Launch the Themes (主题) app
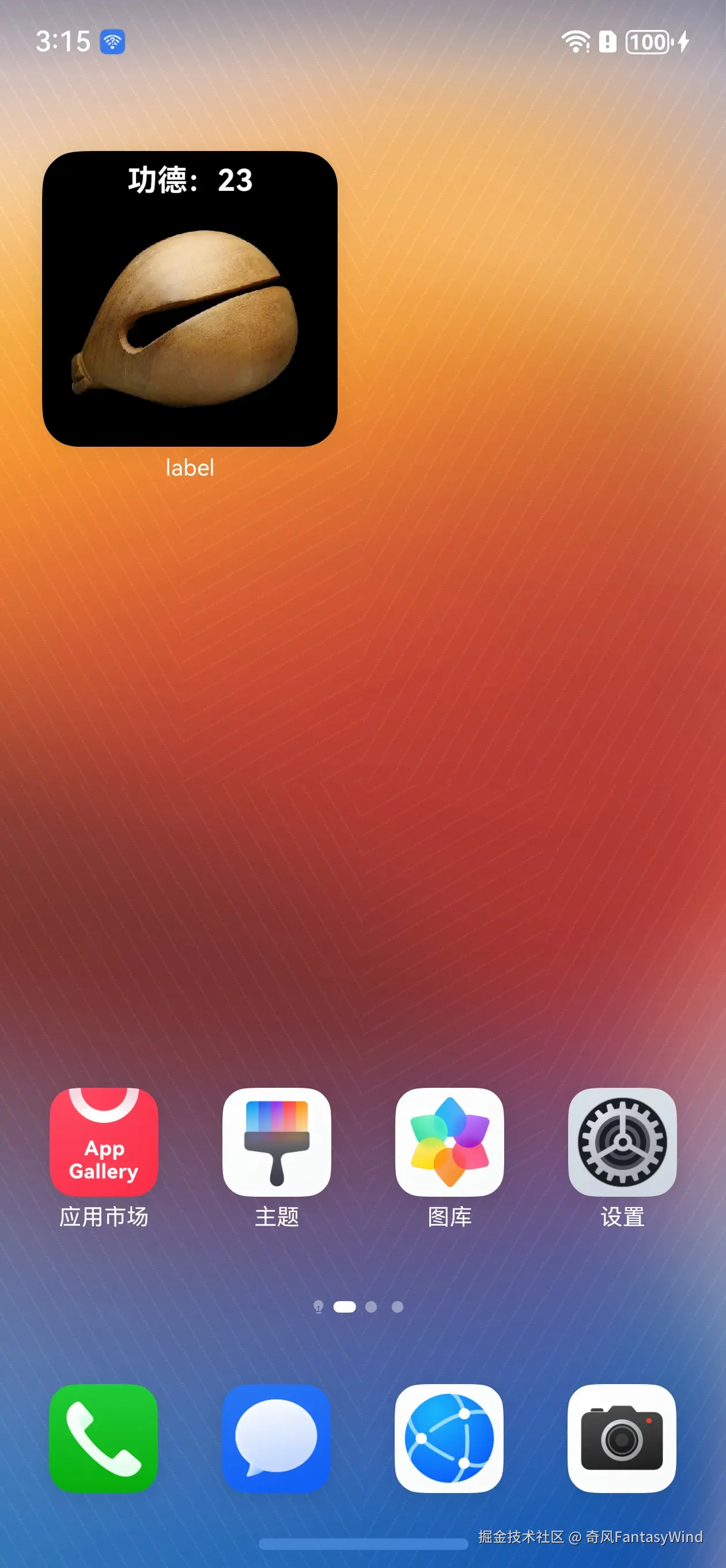The image size is (726, 1568). [x=276, y=1142]
